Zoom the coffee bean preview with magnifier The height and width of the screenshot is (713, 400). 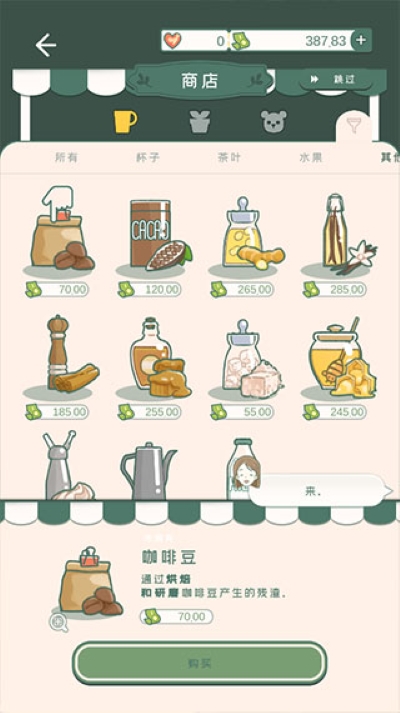(59, 622)
